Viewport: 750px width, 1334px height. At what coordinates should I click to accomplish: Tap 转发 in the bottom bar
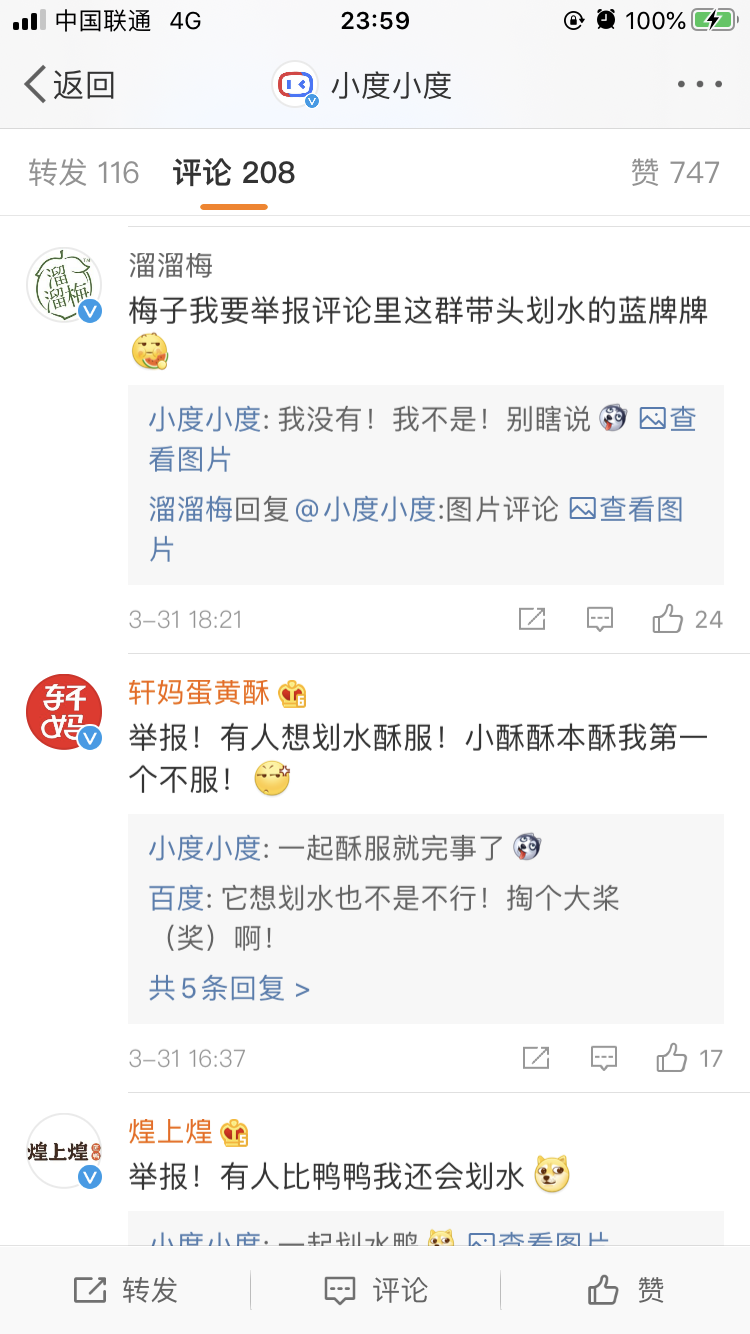(x=125, y=1290)
